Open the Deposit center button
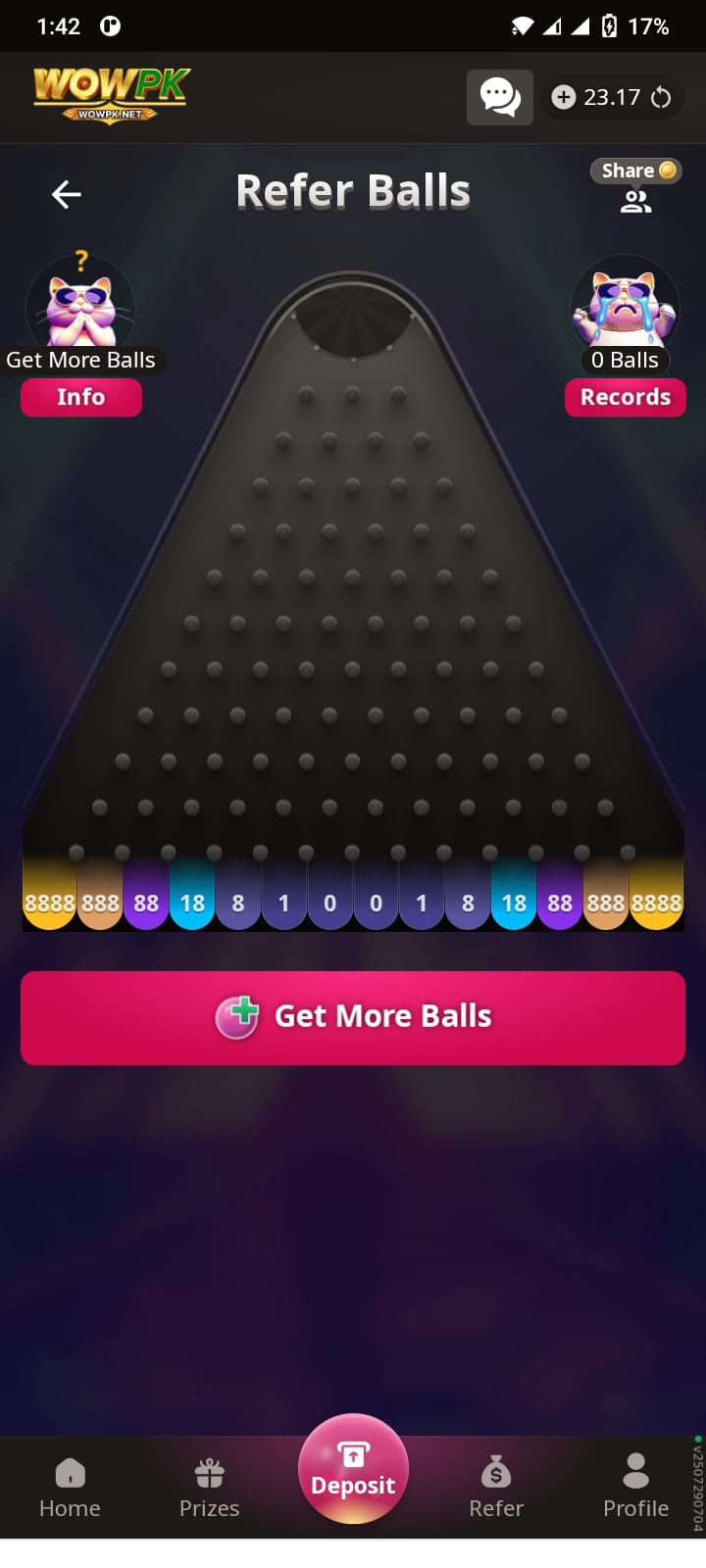 click(x=353, y=1469)
